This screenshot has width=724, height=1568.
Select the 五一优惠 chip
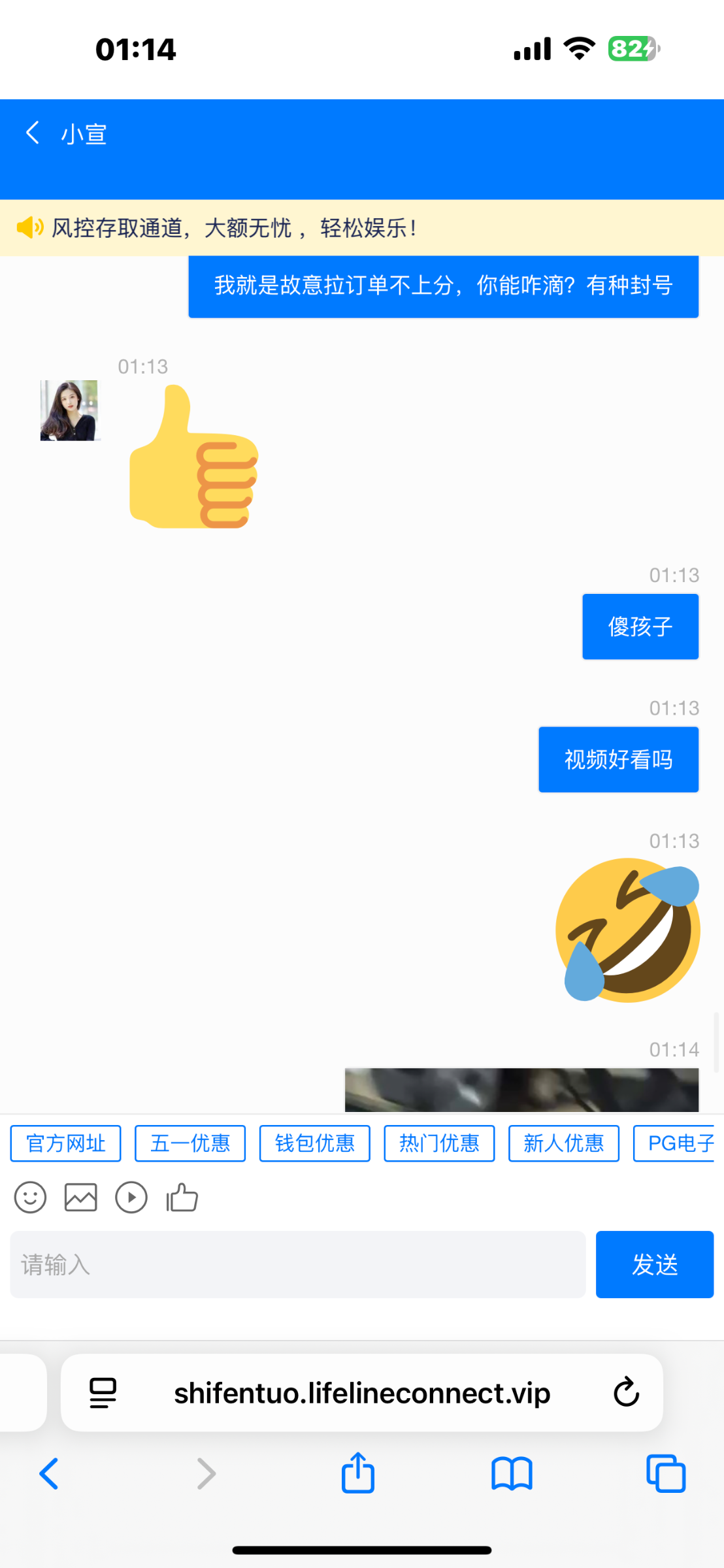click(190, 1143)
